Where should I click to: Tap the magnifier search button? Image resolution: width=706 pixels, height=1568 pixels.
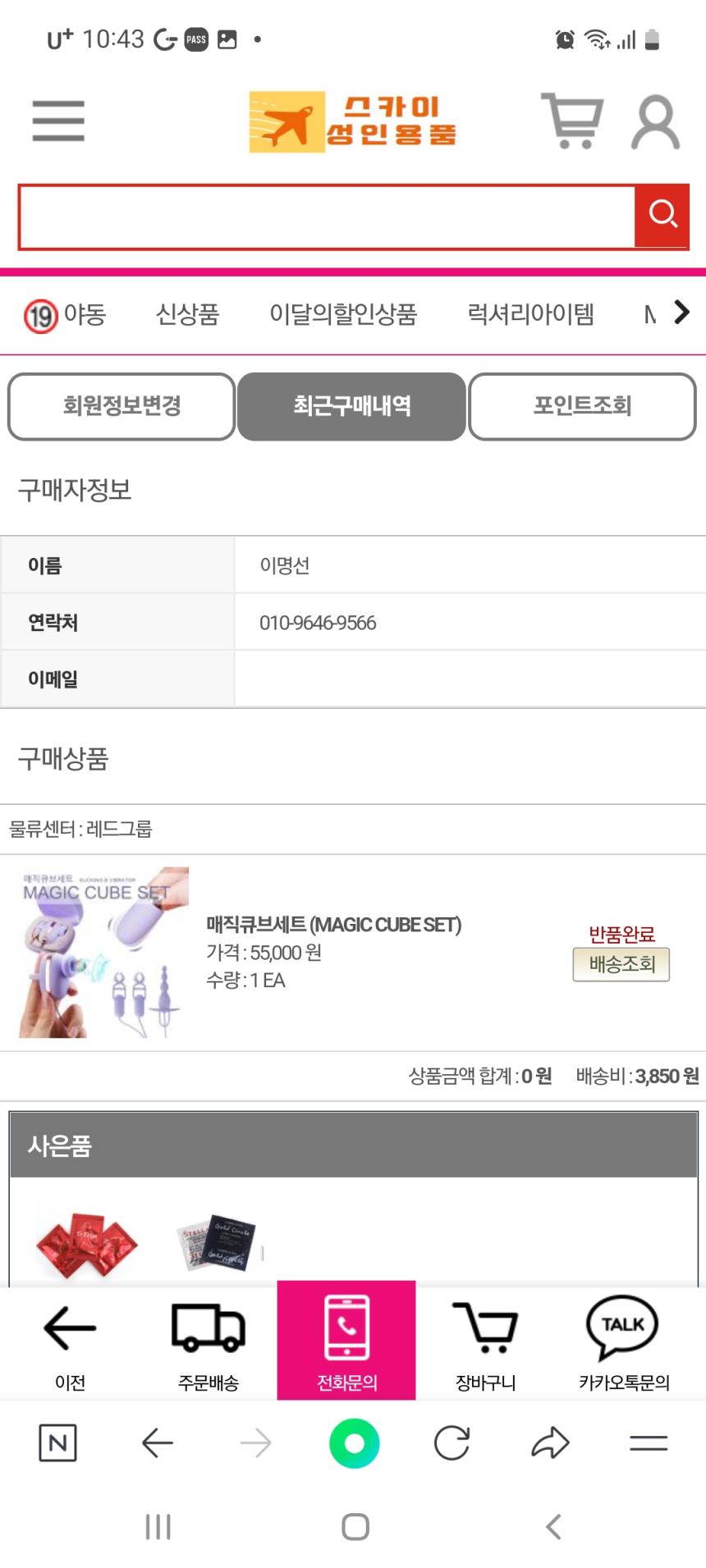[662, 216]
